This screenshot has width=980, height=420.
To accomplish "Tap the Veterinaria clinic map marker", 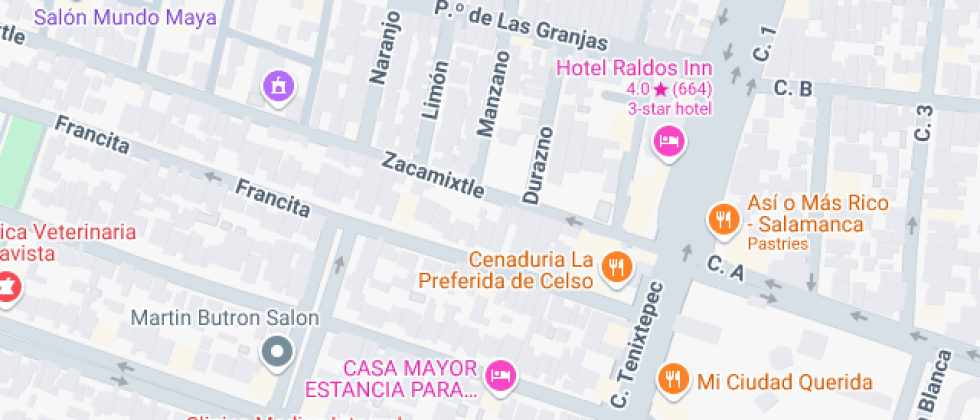I will (x=10, y=287).
